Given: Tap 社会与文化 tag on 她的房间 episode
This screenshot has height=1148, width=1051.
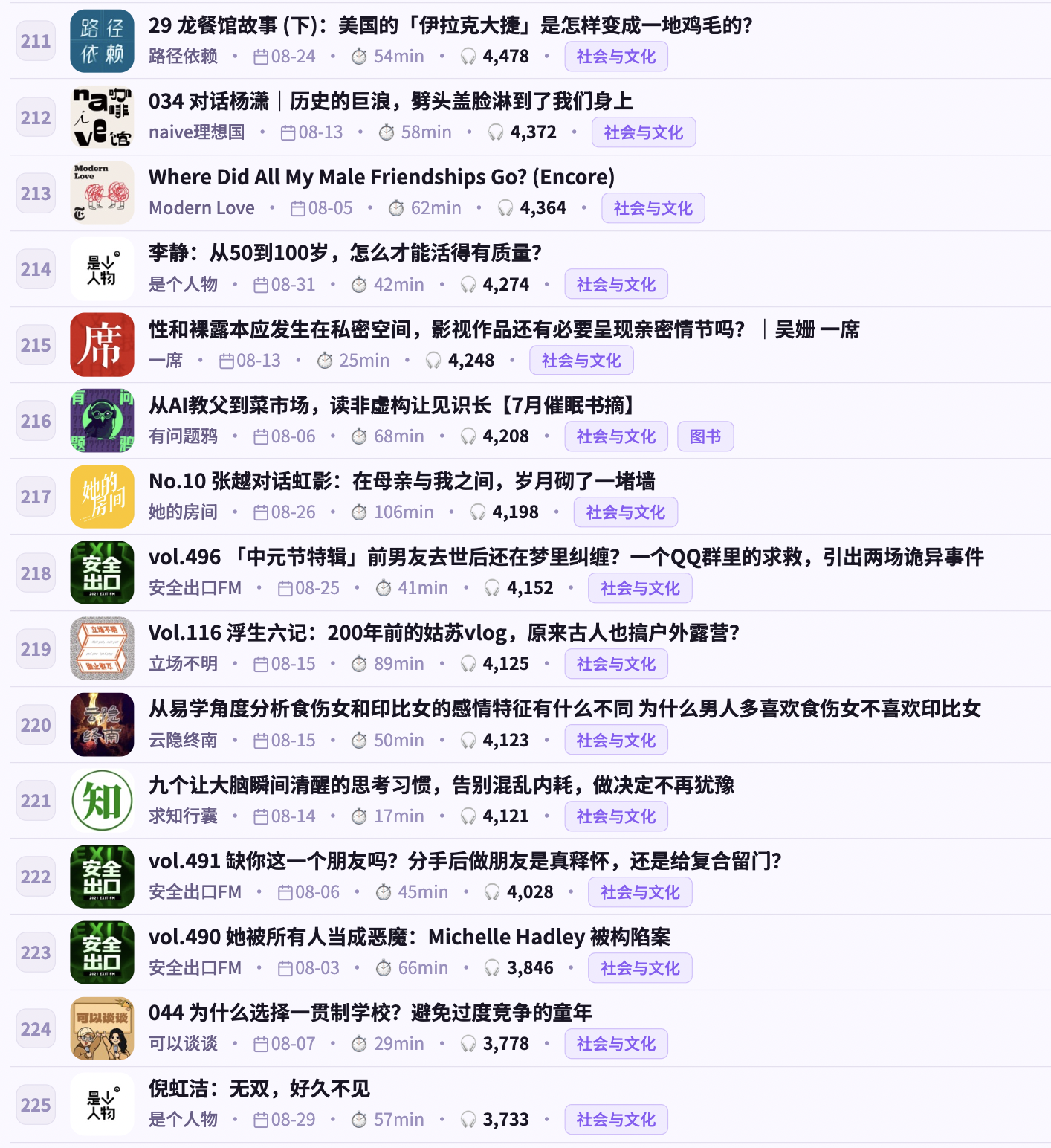Looking at the screenshot, I should tap(625, 512).
